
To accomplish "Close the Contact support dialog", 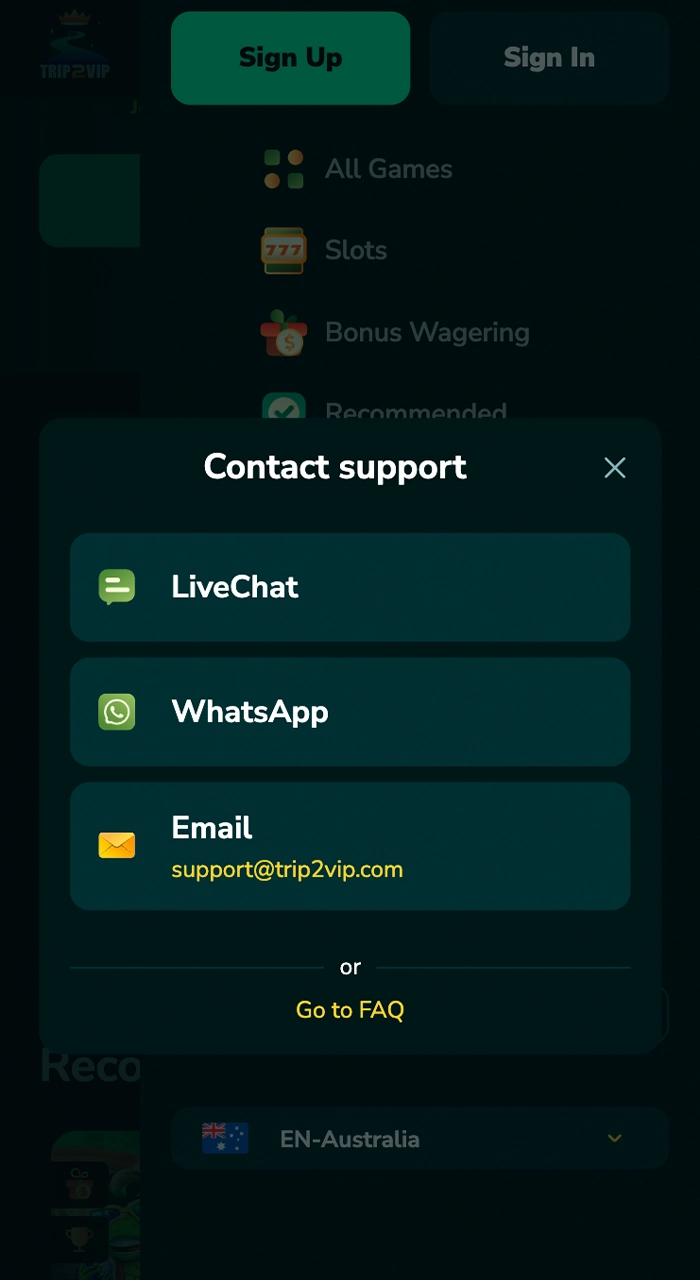I will tap(614, 467).
